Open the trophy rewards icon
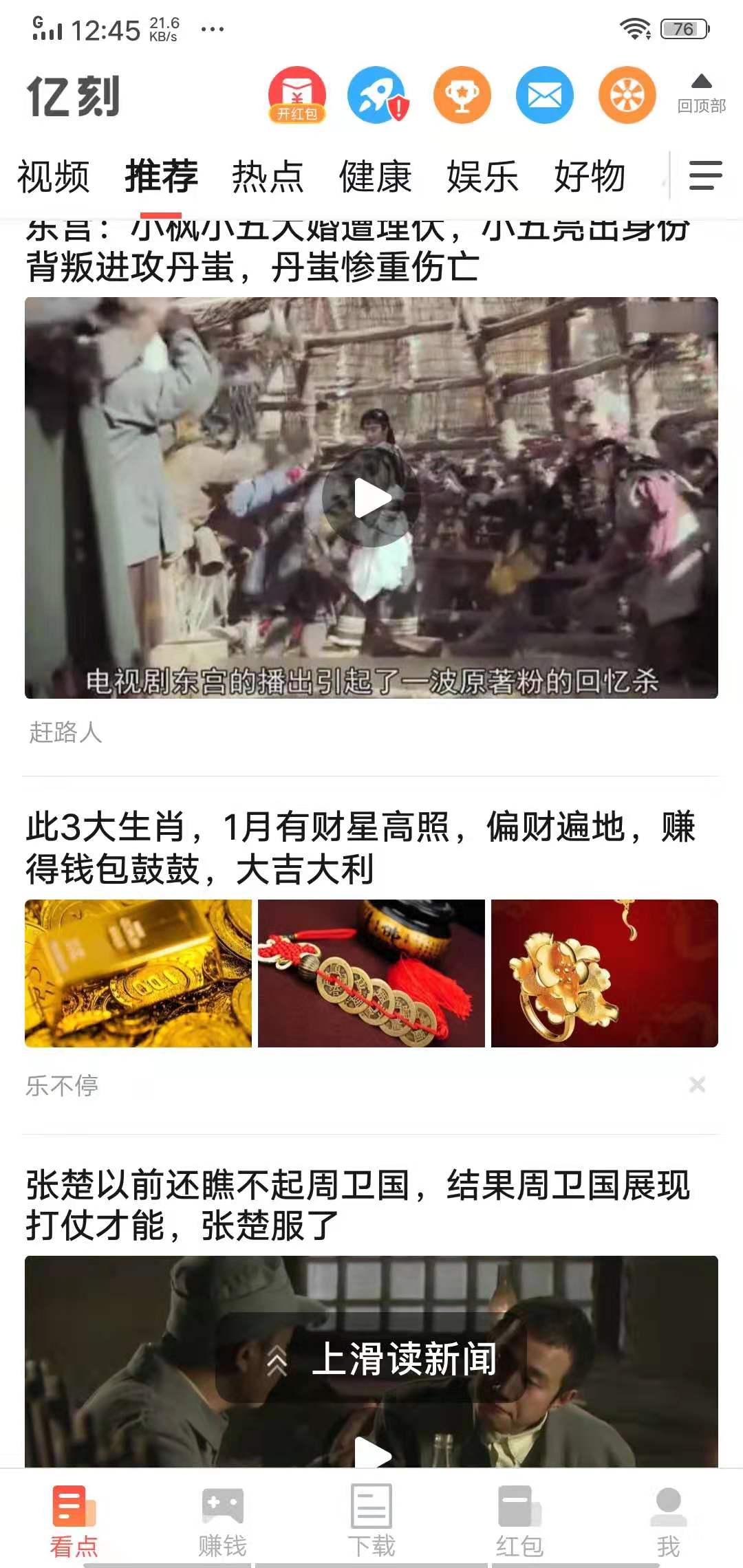This screenshot has height=1568, width=743. click(462, 96)
